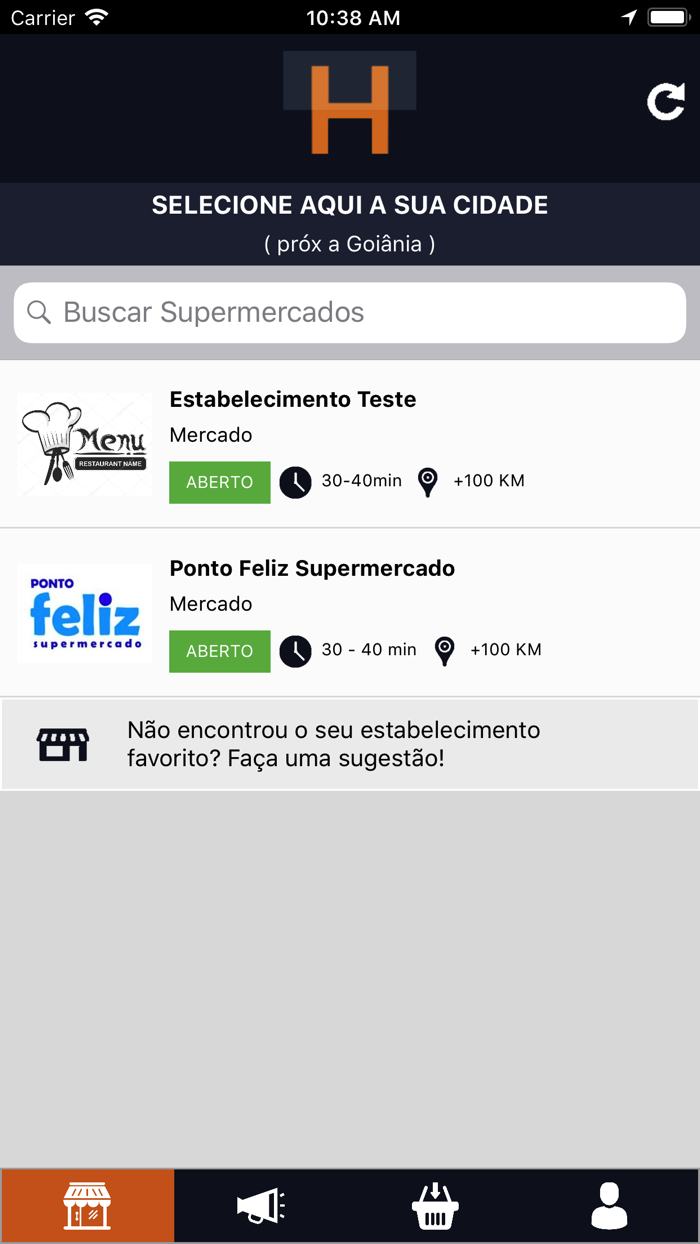Suggest a missing establishment
This screenshot has height=1244, width=700.
(350, 745)
